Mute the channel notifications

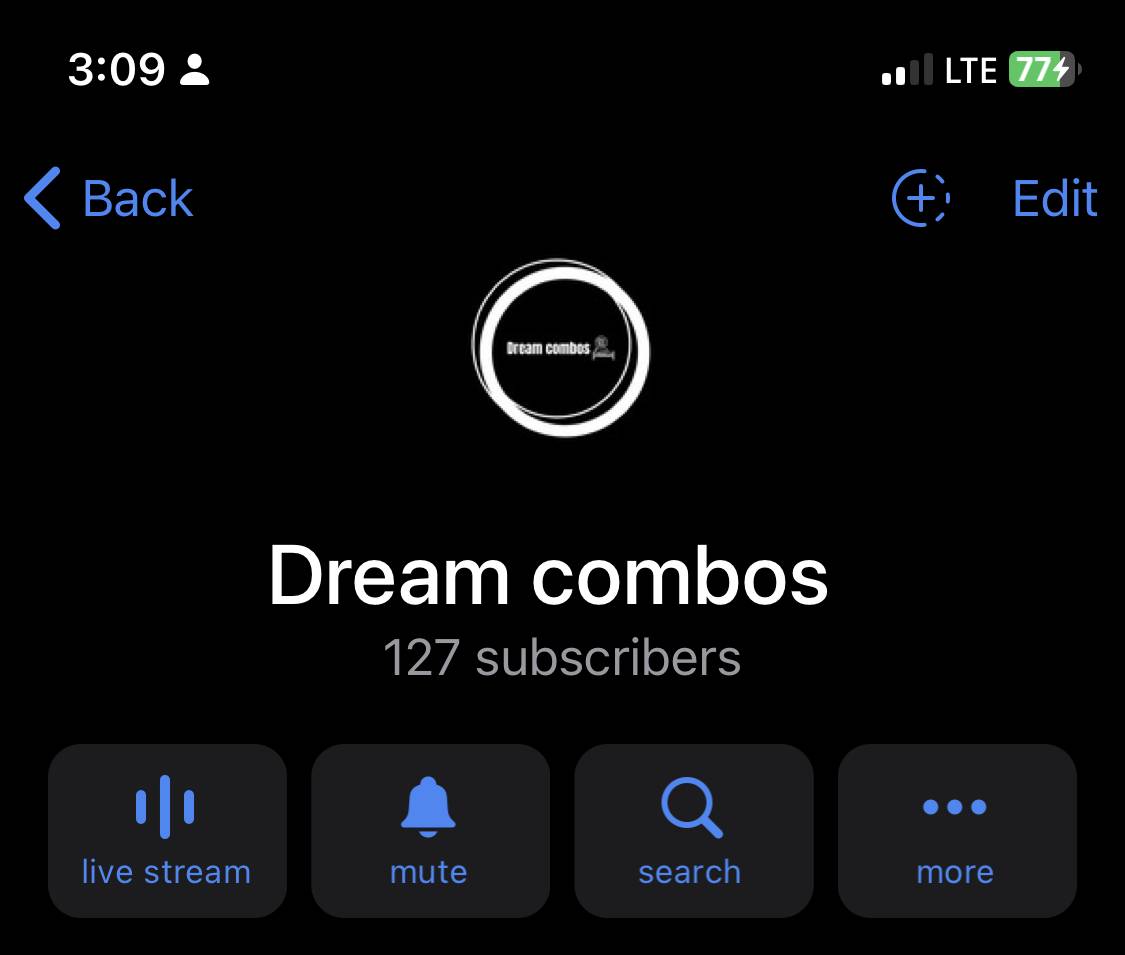point(430,830)
